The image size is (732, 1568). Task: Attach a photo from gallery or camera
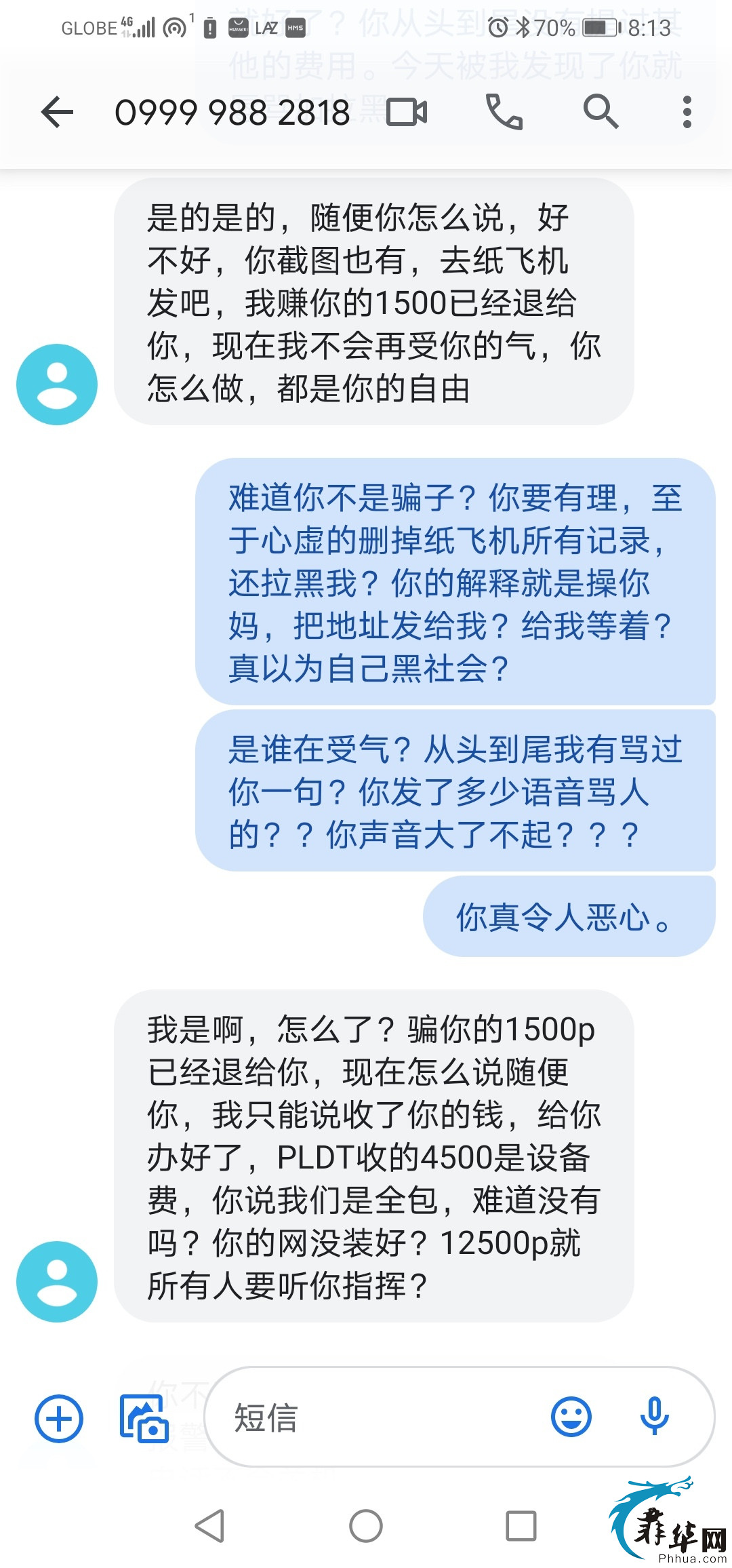coord(144,1418)
